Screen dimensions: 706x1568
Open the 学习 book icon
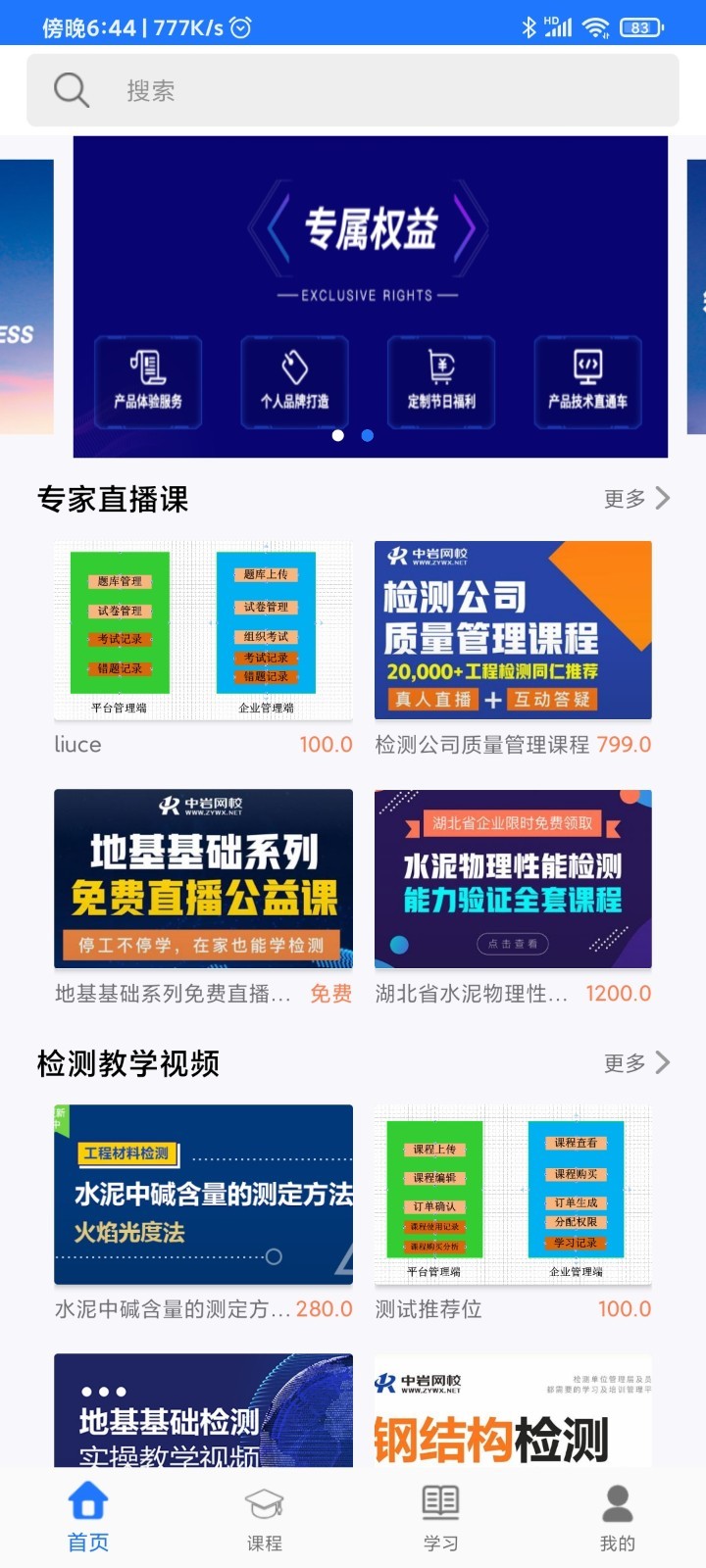tap(439, 1501)
